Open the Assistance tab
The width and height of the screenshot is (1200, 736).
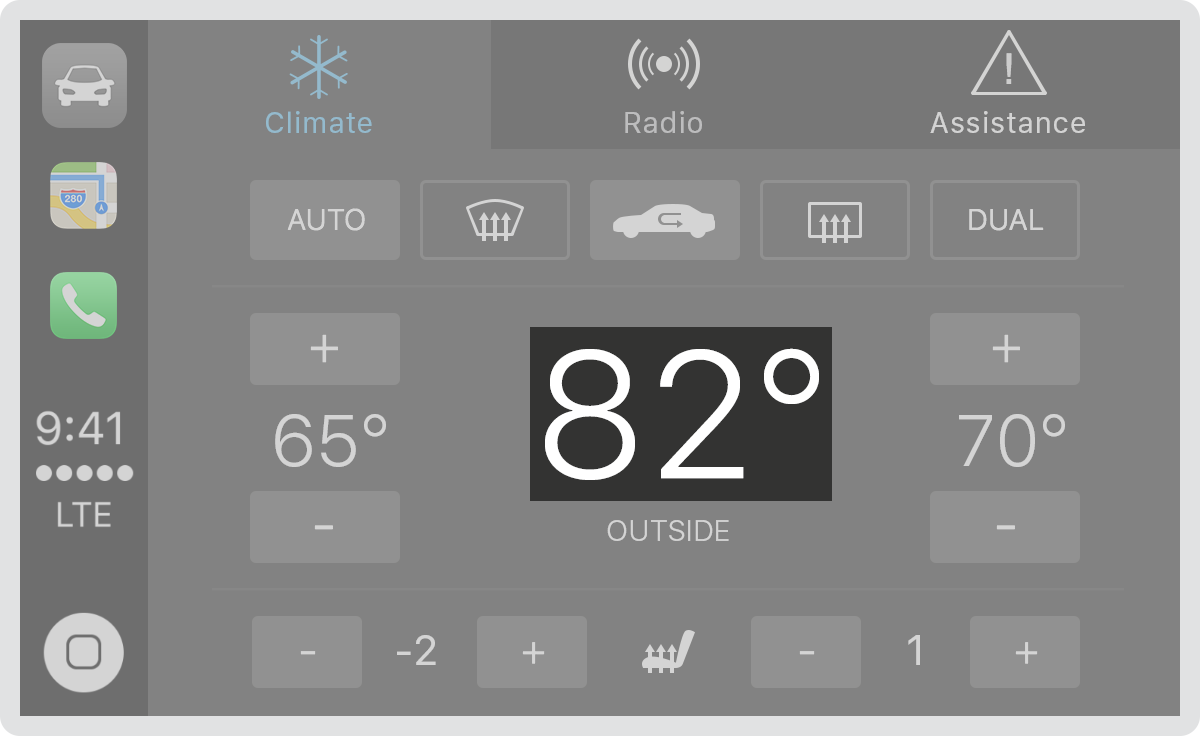tap(1007, 87)
